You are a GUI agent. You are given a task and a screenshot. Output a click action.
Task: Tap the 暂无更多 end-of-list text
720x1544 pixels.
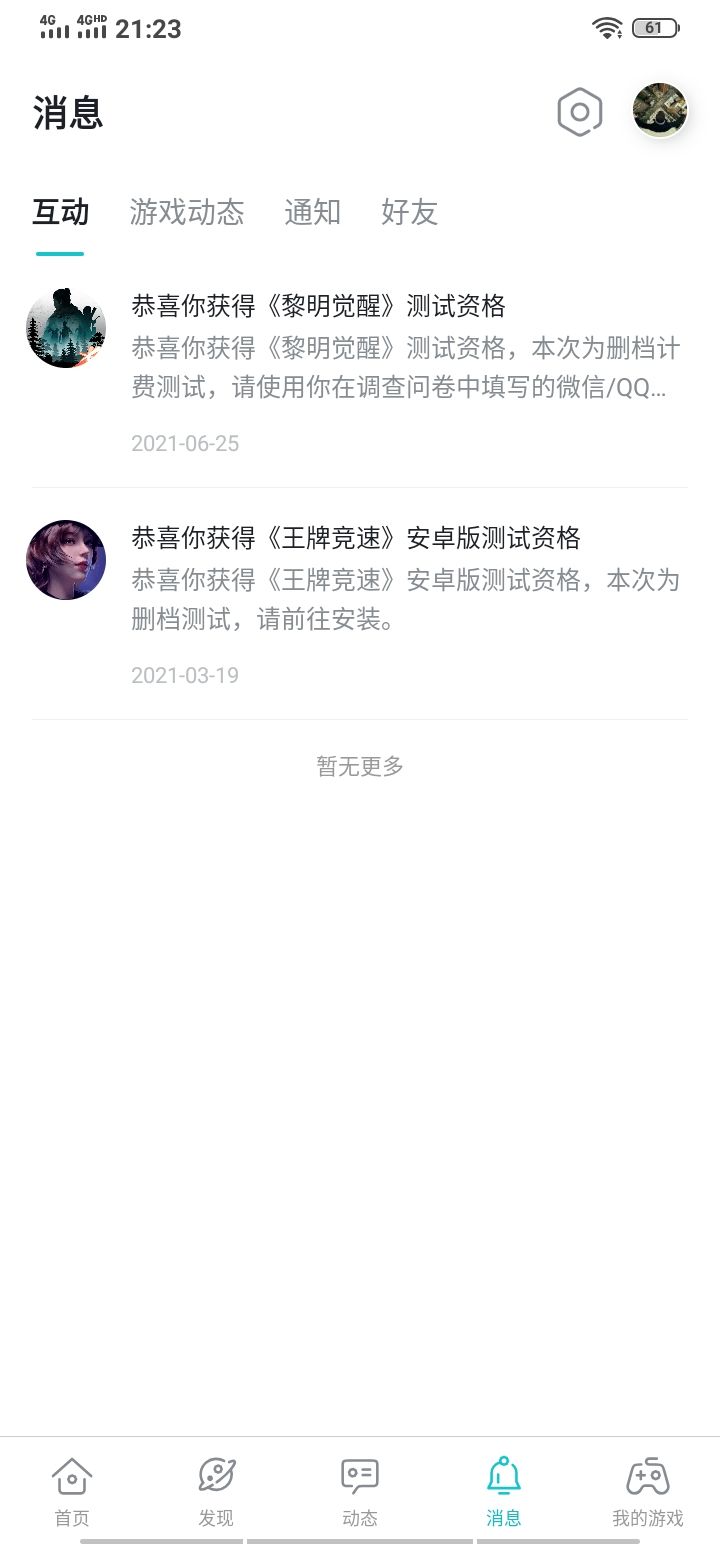pos(359,766)
